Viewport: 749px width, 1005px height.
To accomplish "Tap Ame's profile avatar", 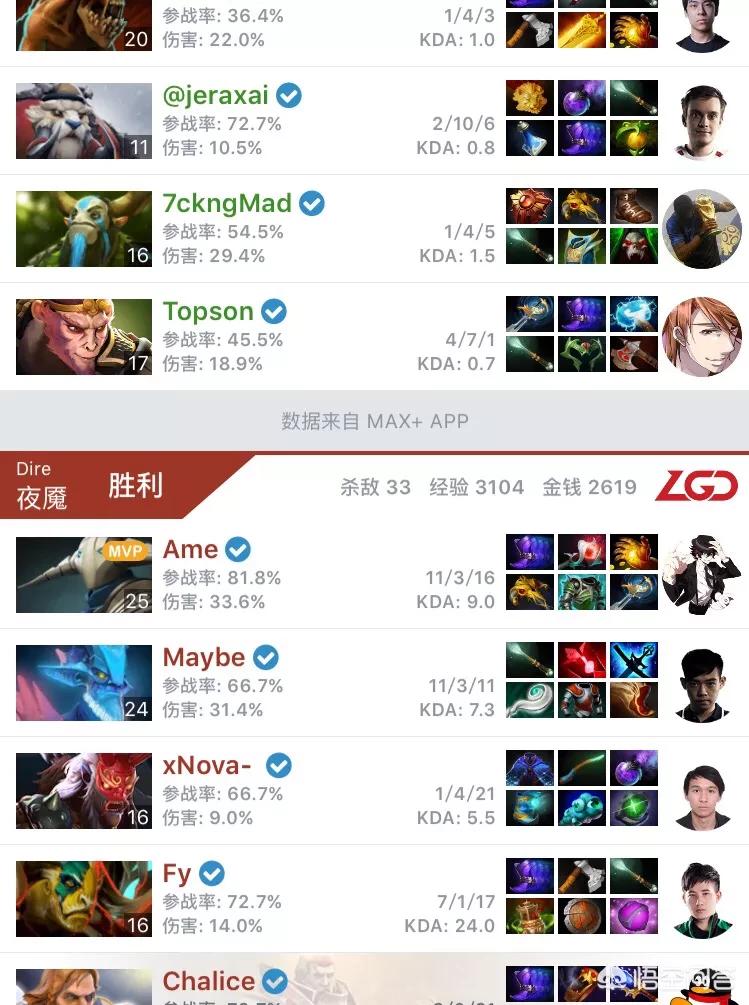I will point(701,574).
